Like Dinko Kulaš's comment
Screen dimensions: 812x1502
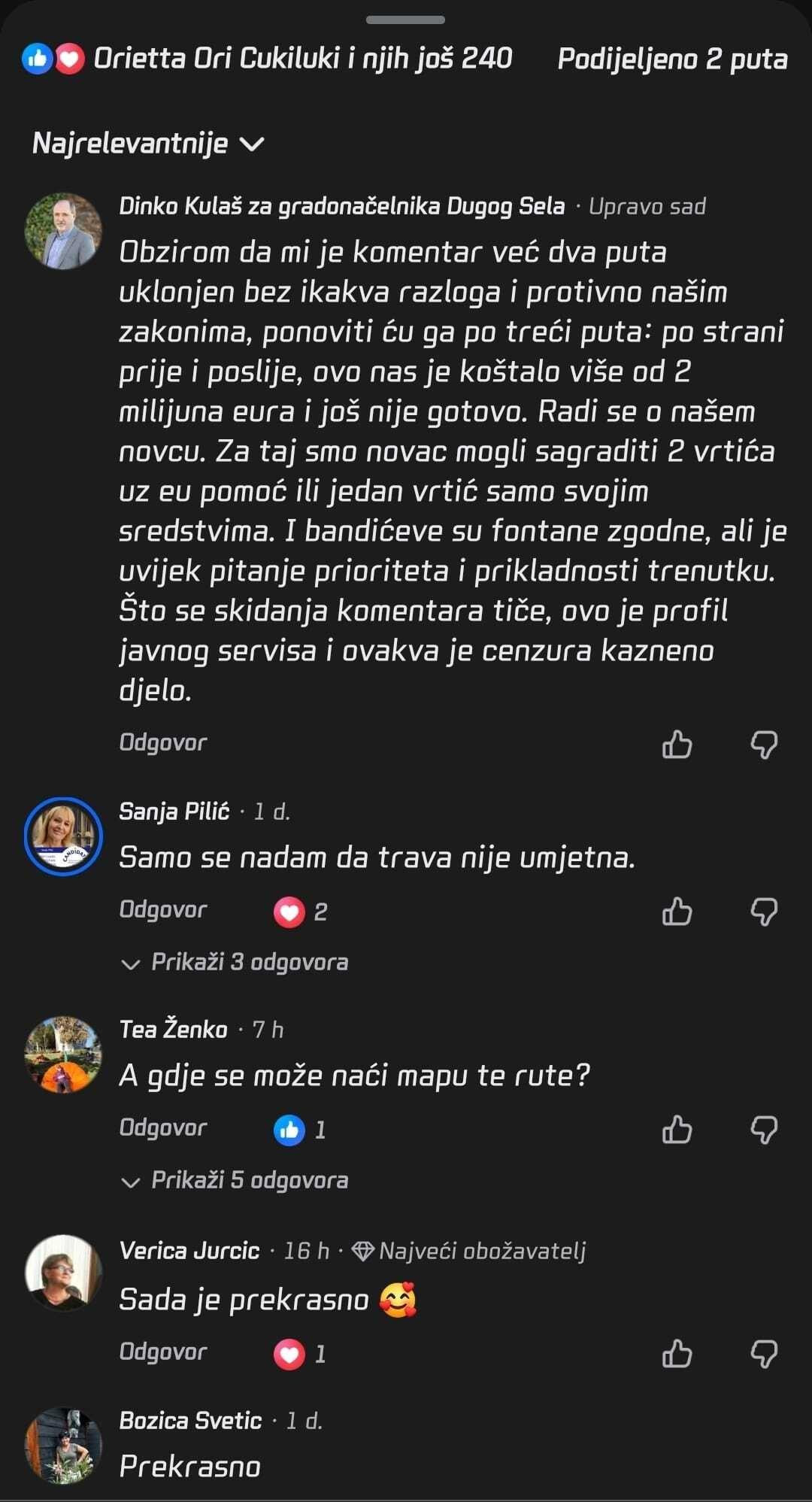[x=677, y=745]
